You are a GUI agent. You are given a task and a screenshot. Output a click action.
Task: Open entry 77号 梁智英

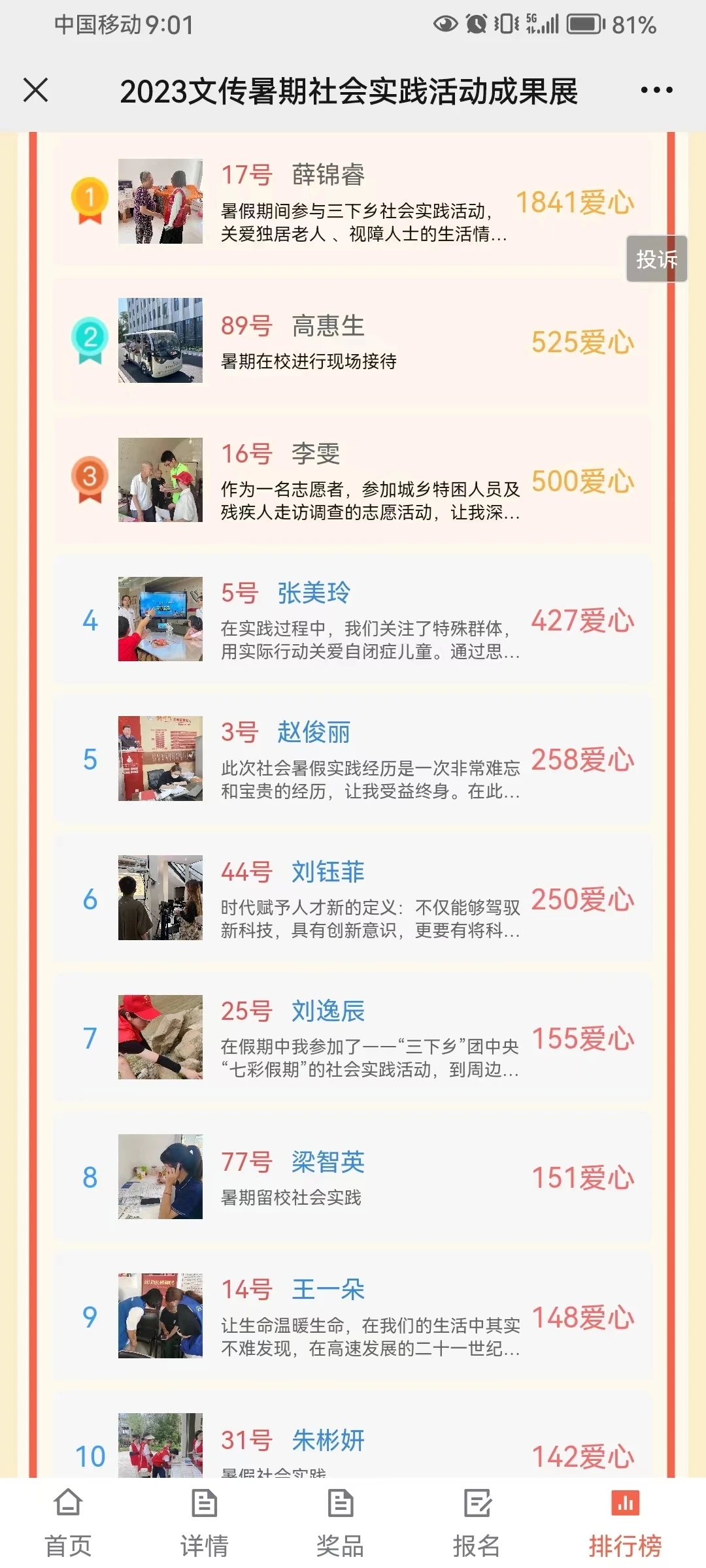353,1176
